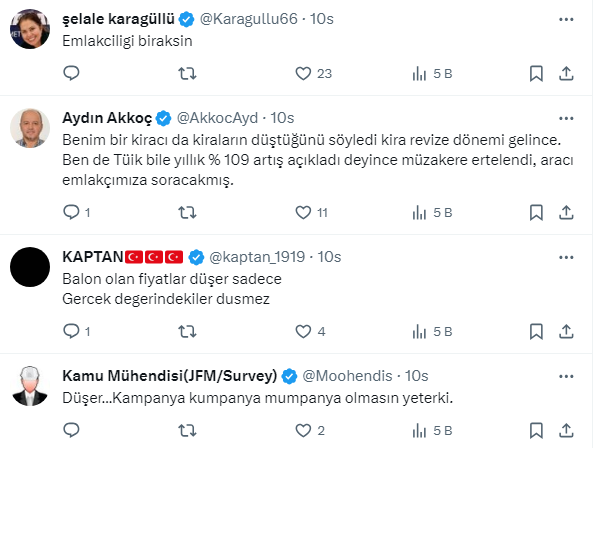Share şelale karagüllü's tweet

click(x=566, y=73)
